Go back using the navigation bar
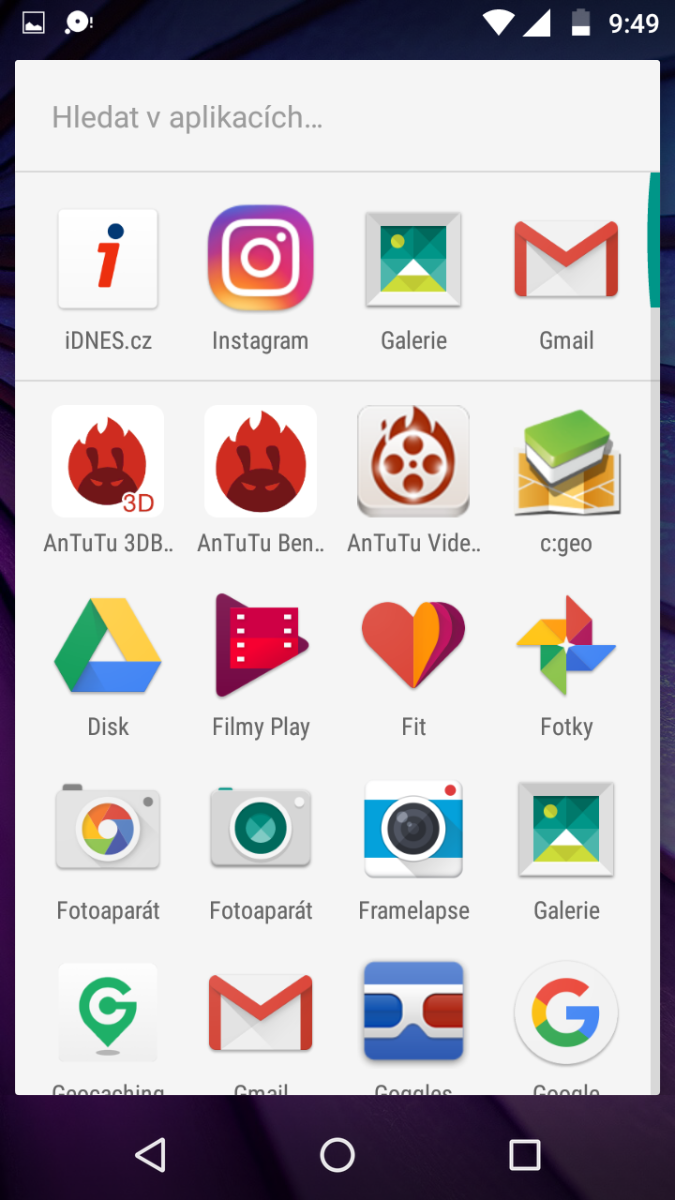 [x=150, y=1155]
